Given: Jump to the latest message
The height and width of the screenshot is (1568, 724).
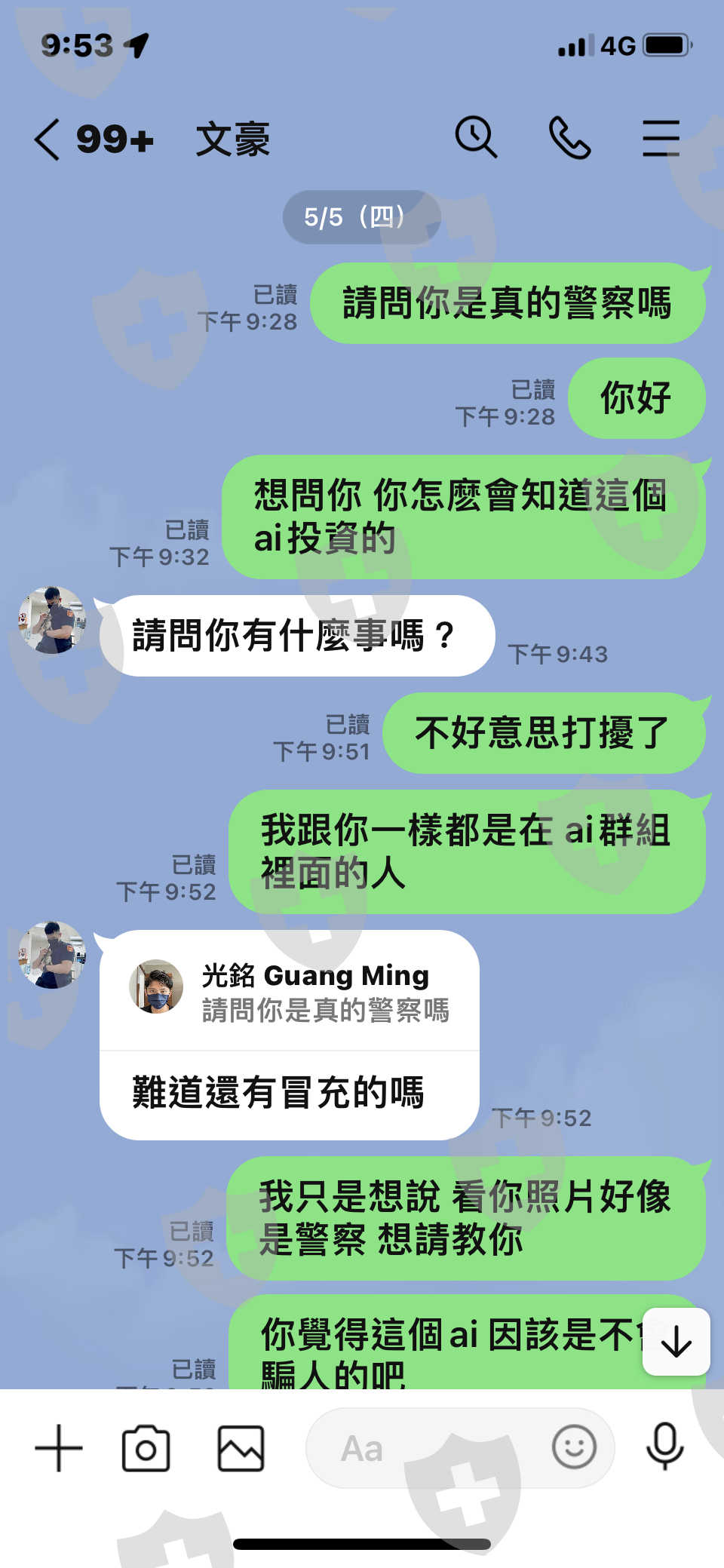Looking at the screenshot, I should [x=676, y=1342].
